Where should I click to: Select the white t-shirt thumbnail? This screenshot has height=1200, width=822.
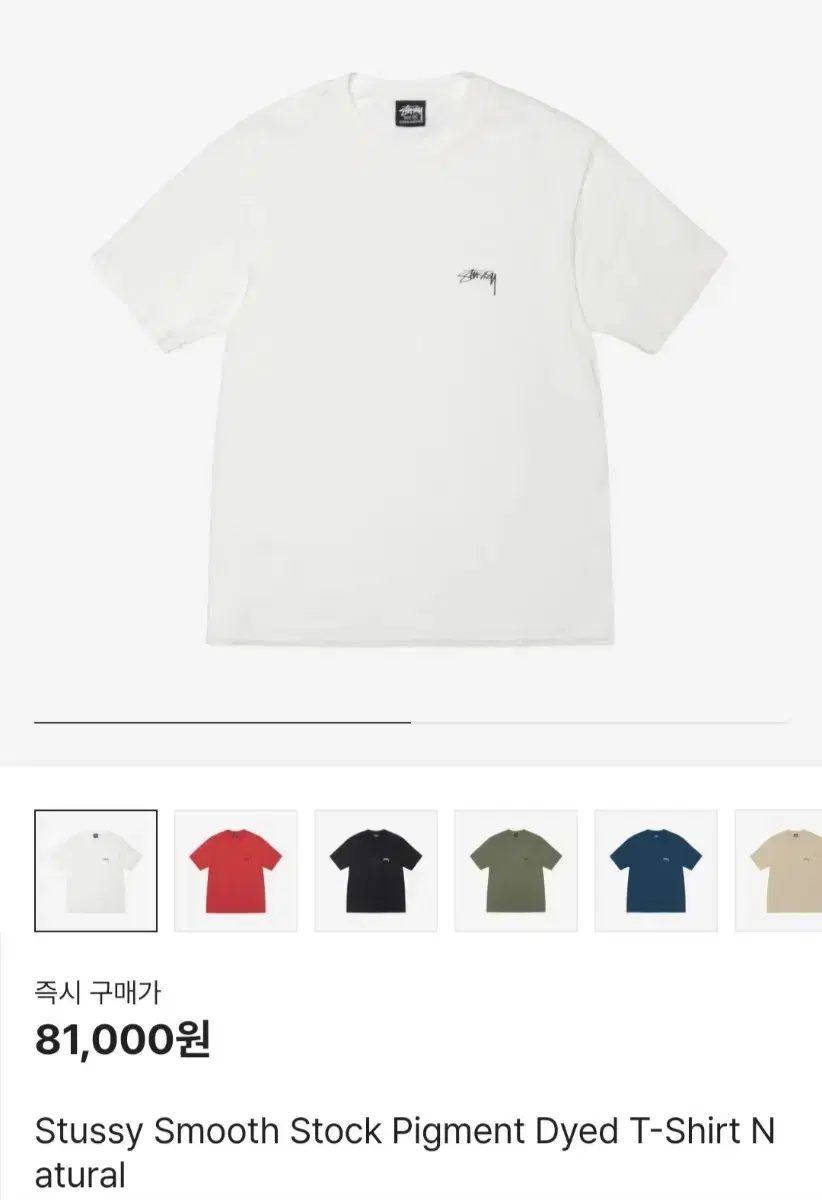point(96,870)
